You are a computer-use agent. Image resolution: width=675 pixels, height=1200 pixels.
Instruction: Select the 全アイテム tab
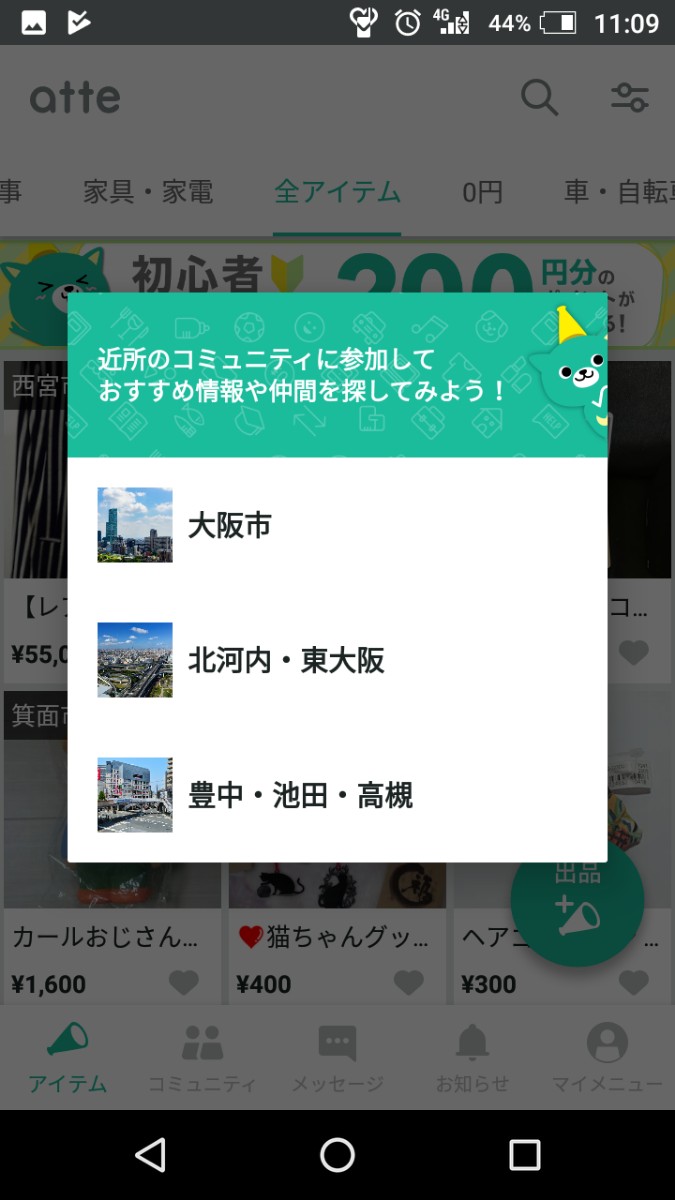click(x=337, y=192)
